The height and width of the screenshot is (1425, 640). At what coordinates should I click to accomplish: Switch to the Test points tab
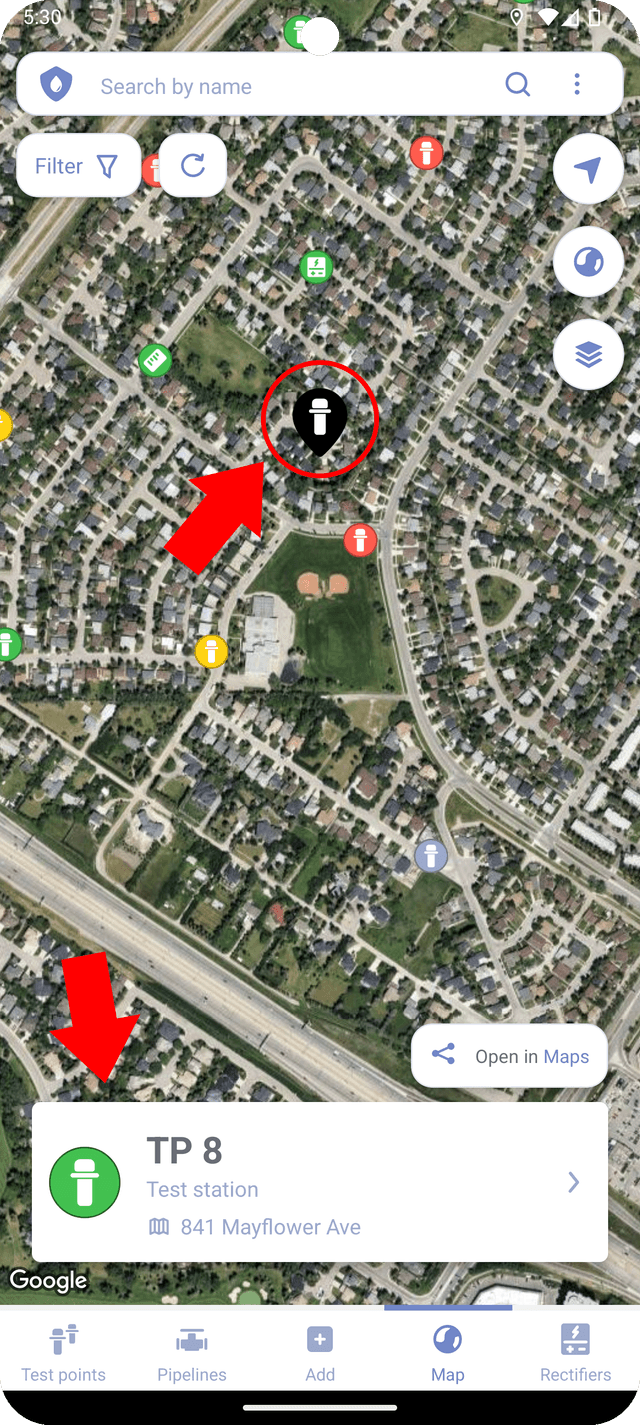(x=64, y=1354)
